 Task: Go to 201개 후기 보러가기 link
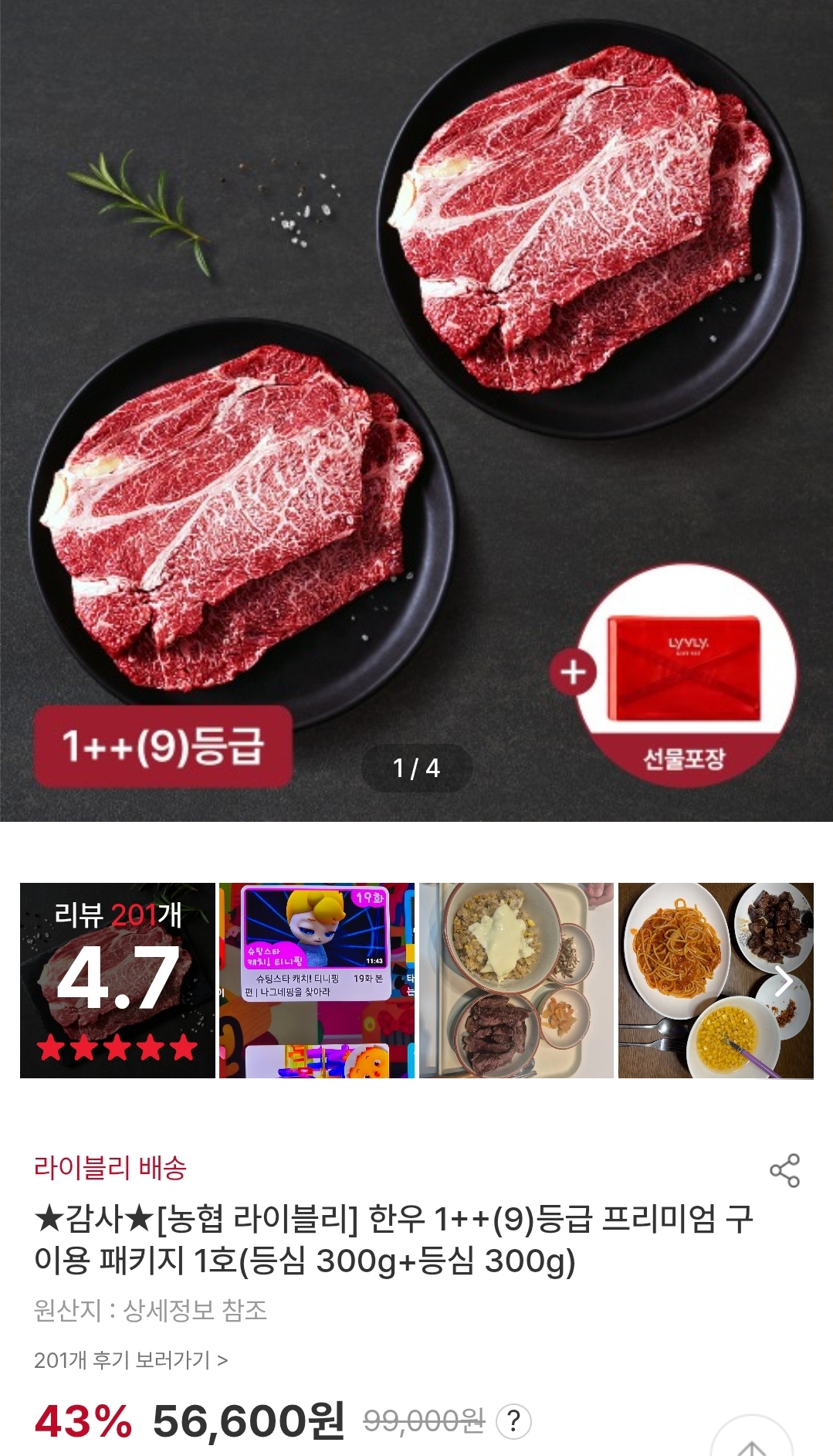(x=130, y=1360)
